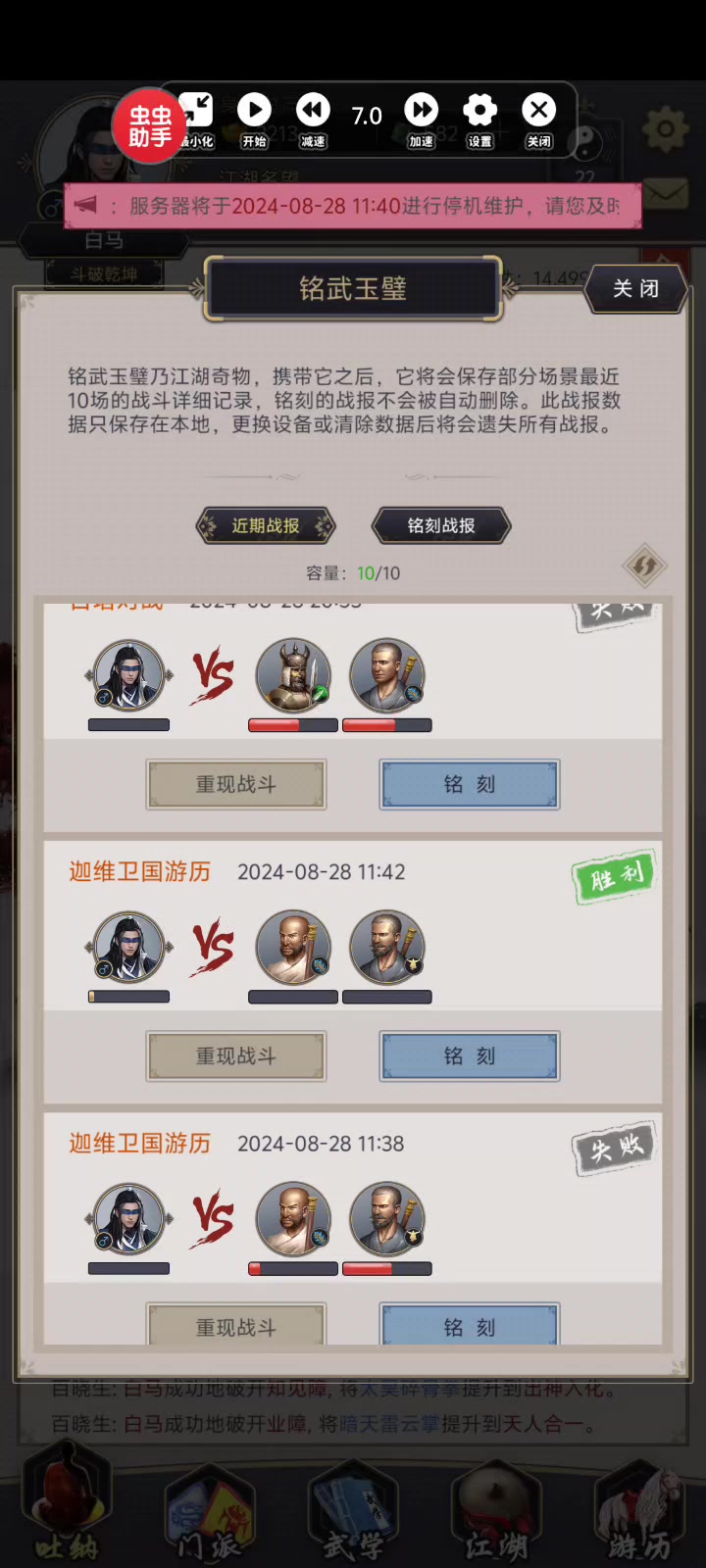This screenshot has width=706, height=1568.
Task: Engrave the topmost failed battle report
Action: click(x=470, y=784)
